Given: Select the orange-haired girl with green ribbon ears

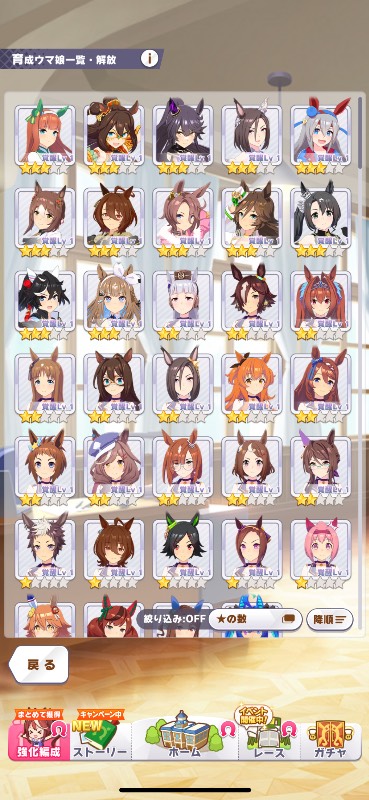Looking at the screenshot, I should coord(45,136).
